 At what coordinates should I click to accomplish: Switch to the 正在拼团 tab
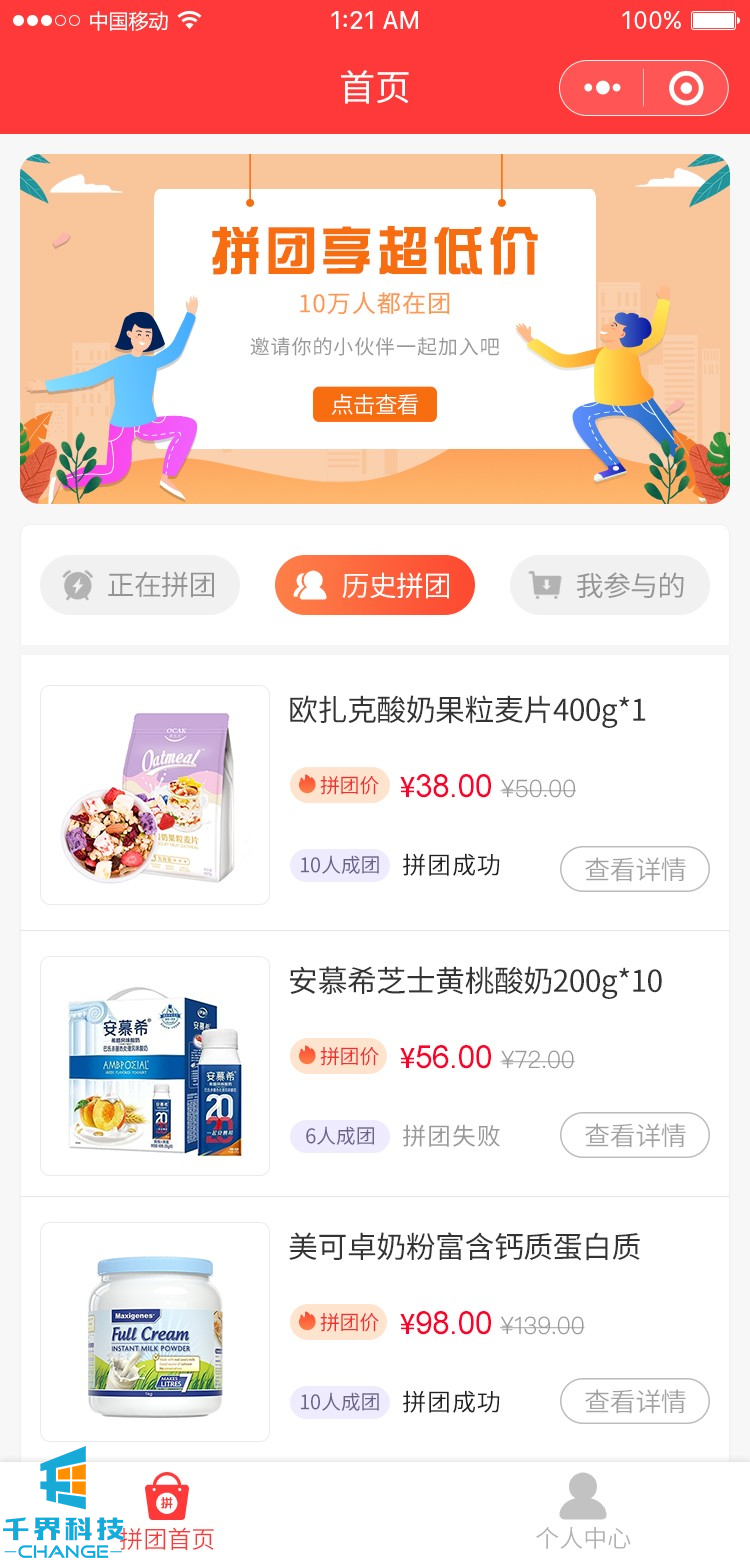pyautogui.click(x=140, y=585)
